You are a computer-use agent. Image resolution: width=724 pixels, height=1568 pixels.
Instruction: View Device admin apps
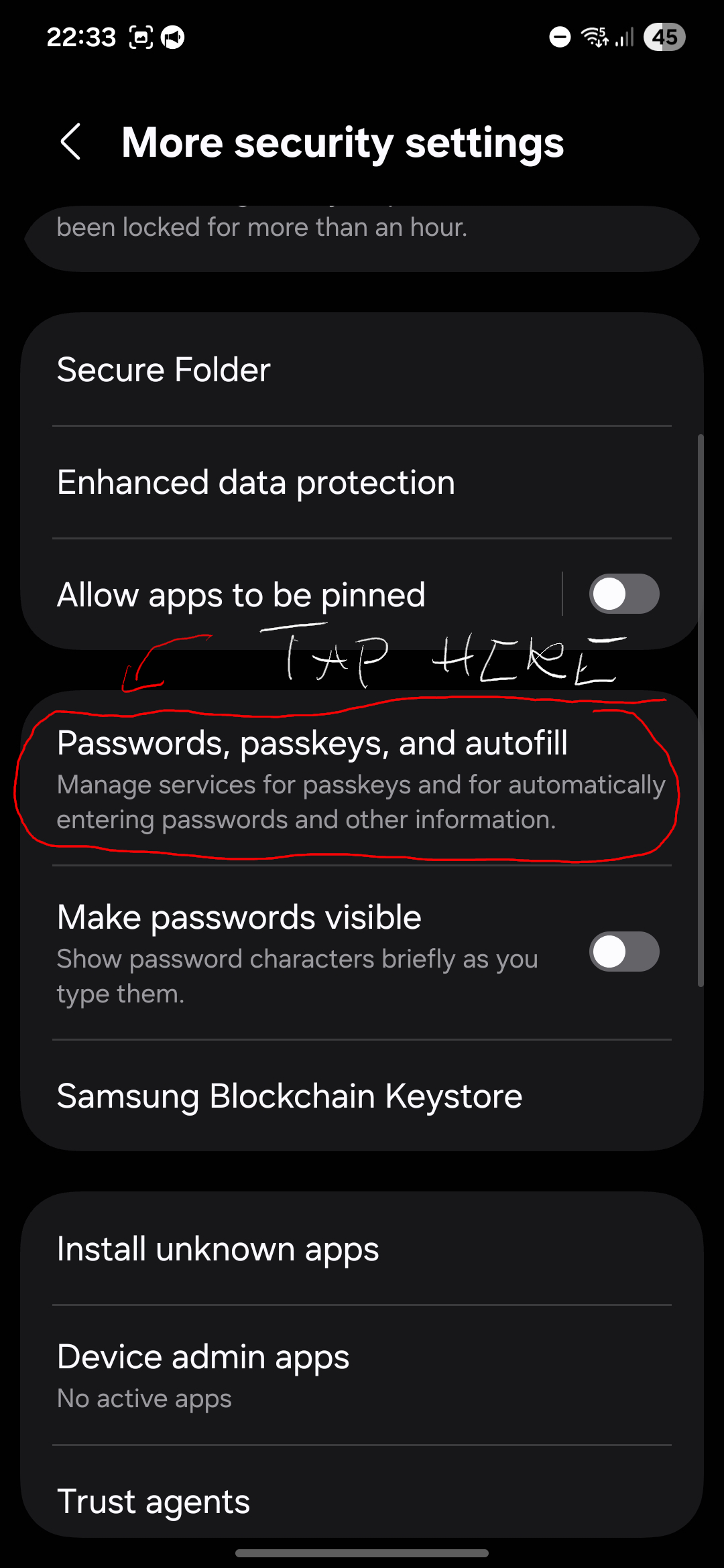[x=362, y=1375]
